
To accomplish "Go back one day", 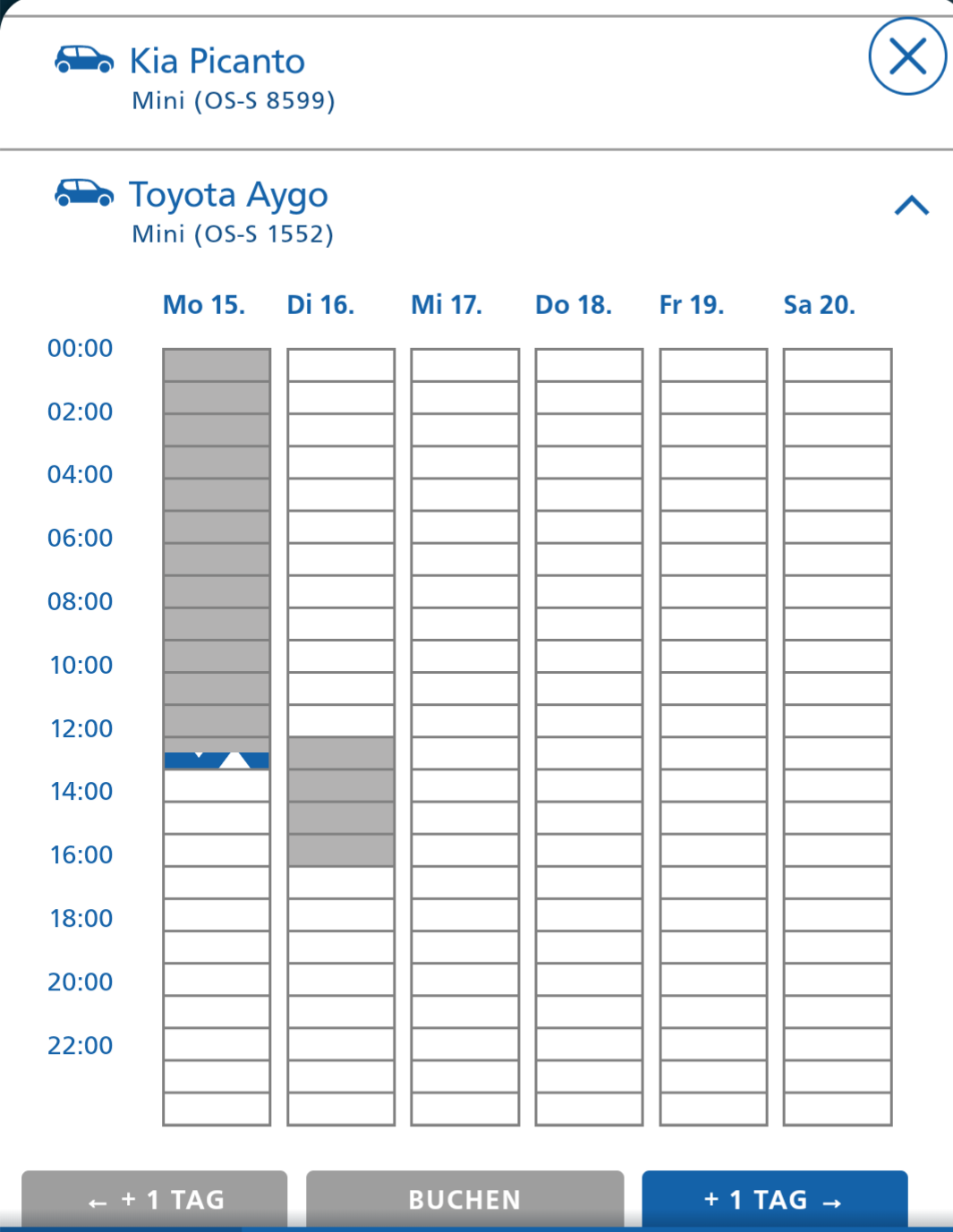I will coord(154,1199).
